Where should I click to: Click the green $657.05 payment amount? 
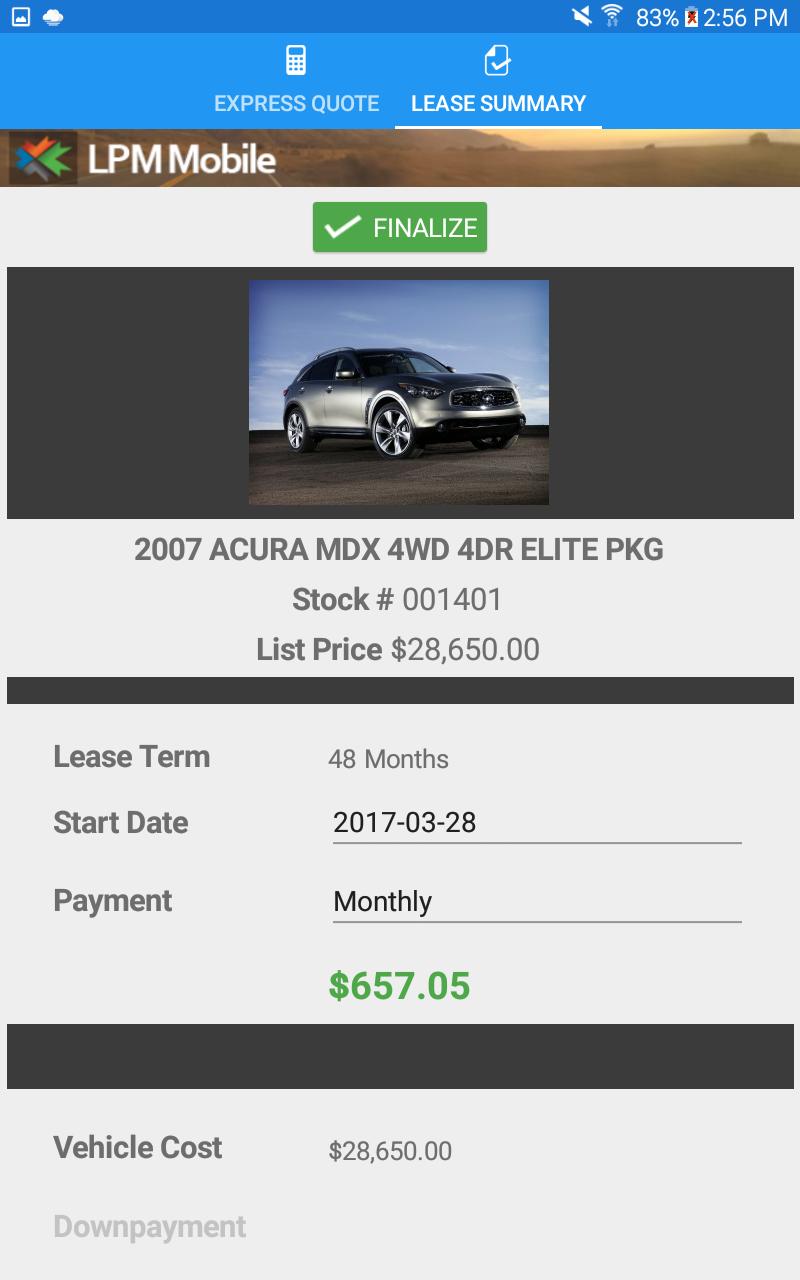click(x=400, y=986)
